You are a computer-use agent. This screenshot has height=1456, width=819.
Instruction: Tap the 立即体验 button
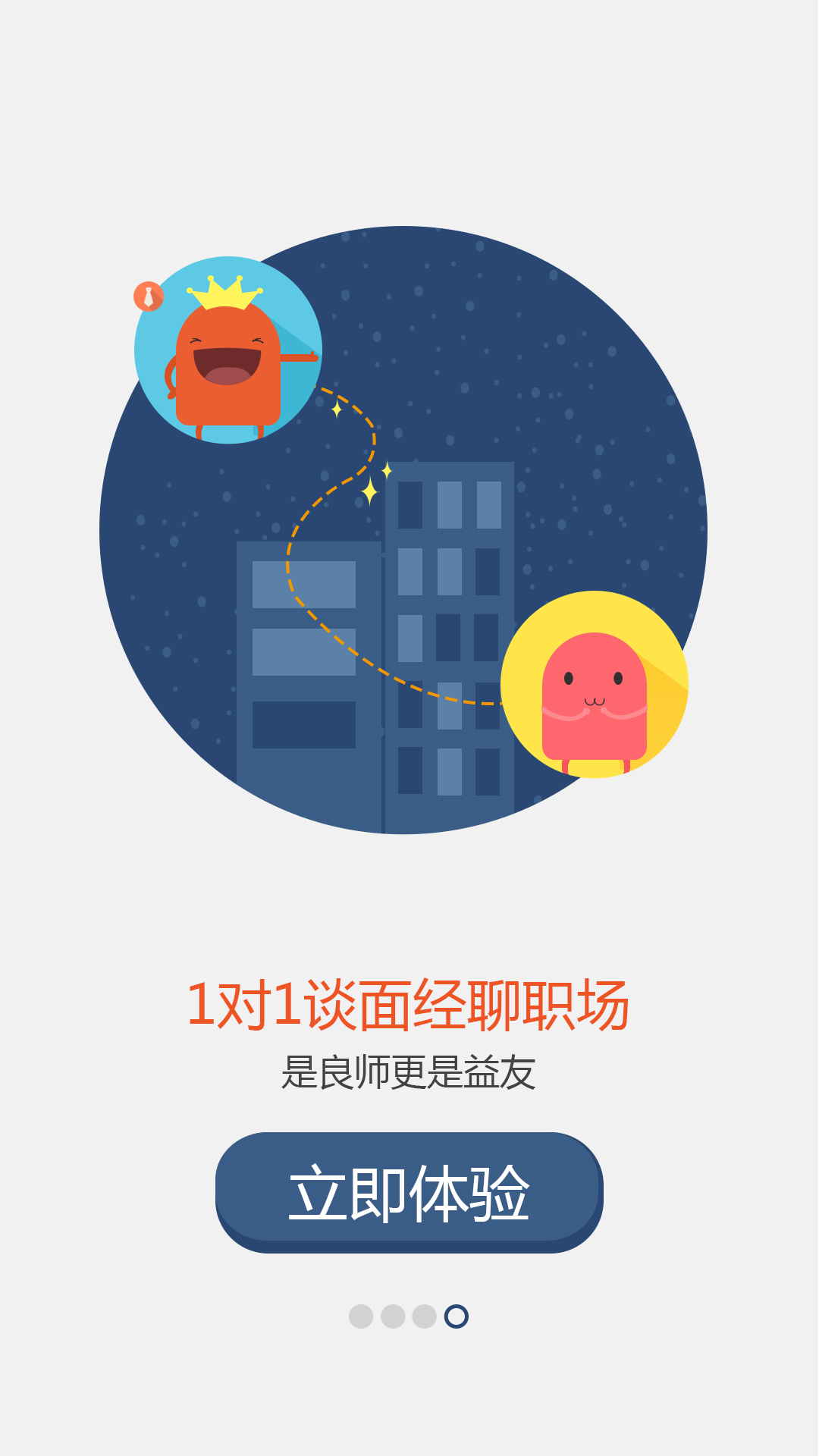point(409,1187)
